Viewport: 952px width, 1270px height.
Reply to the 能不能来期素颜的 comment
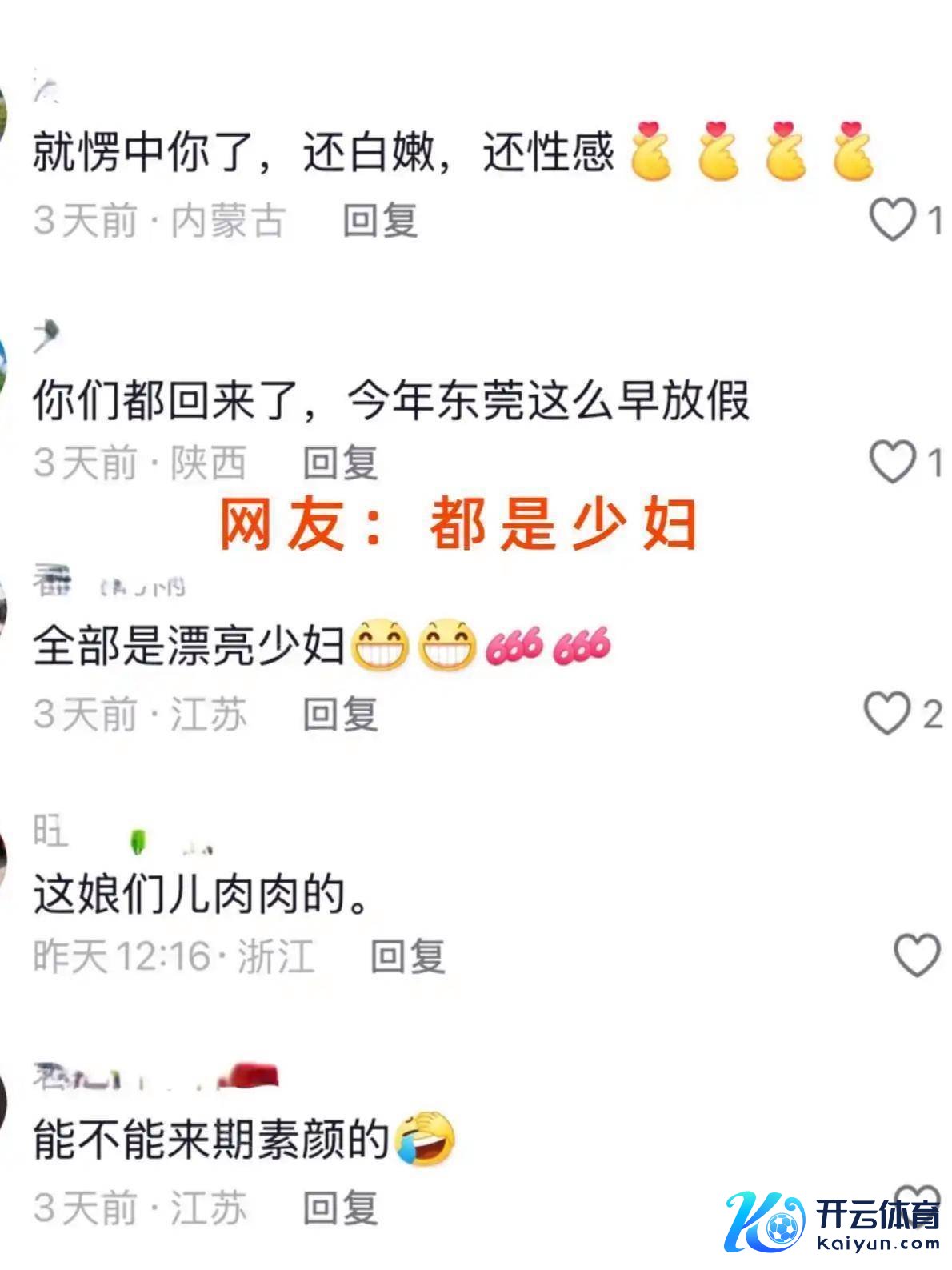pos(340,1208)
